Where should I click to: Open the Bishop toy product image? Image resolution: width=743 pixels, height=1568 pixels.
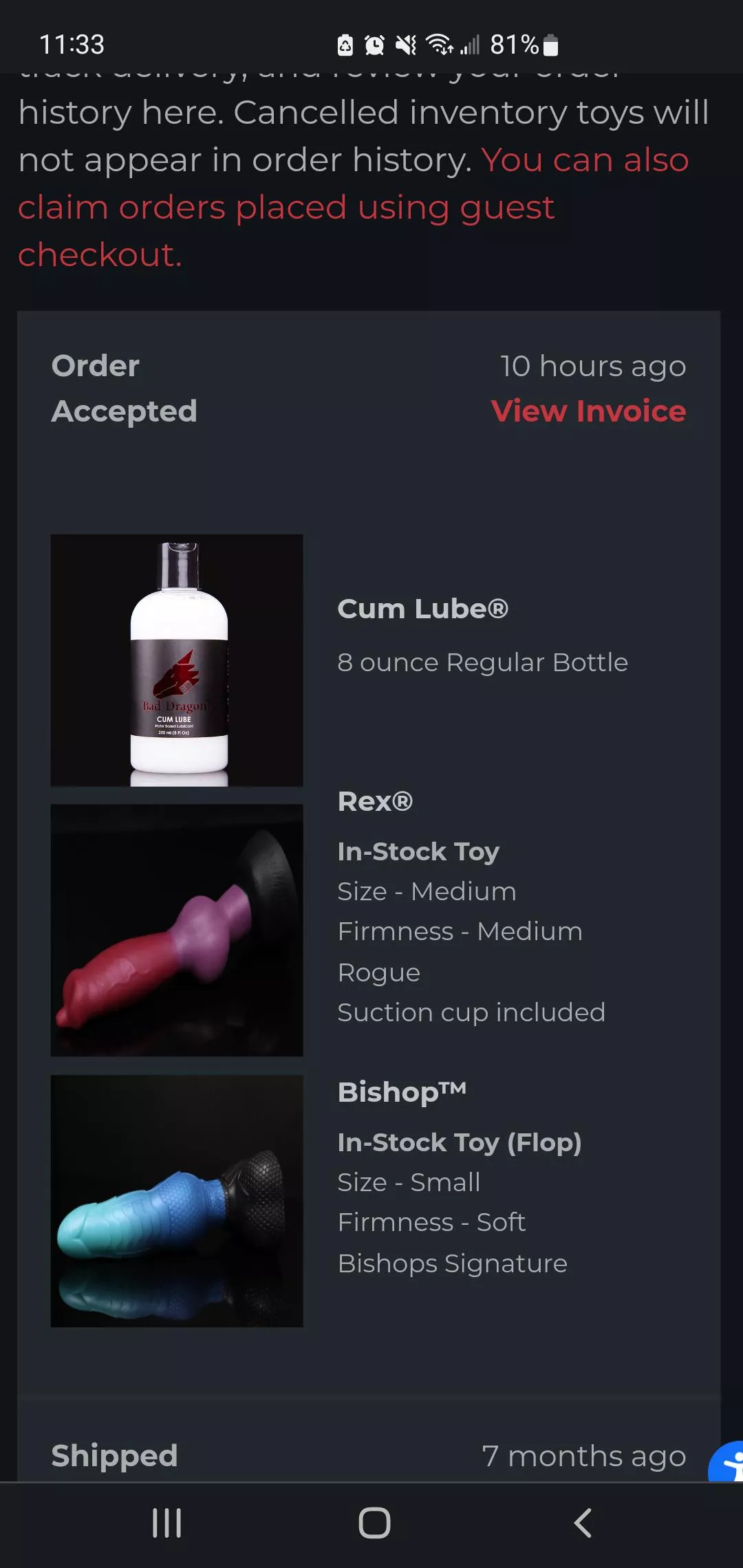point(177,1201)
